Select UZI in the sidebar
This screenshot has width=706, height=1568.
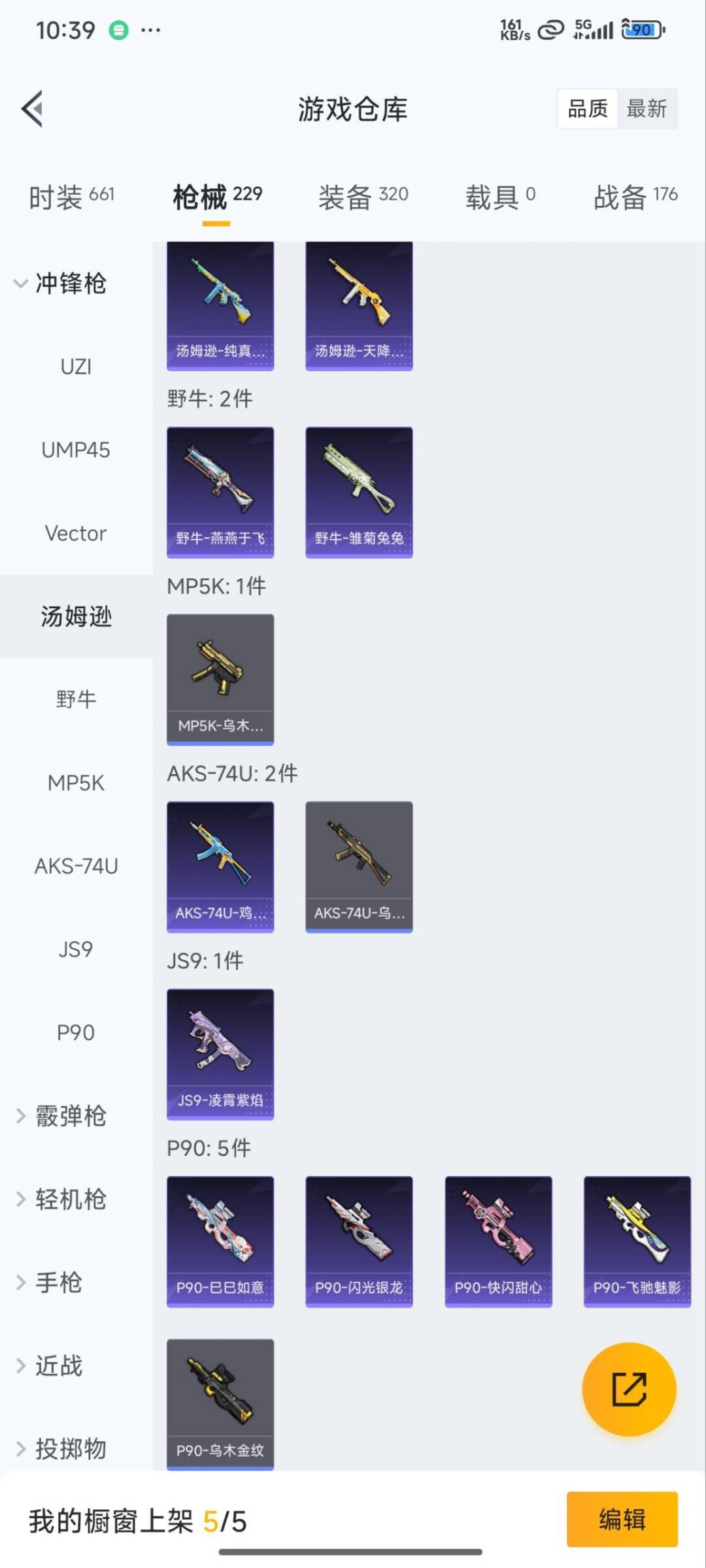coord(76,367)
